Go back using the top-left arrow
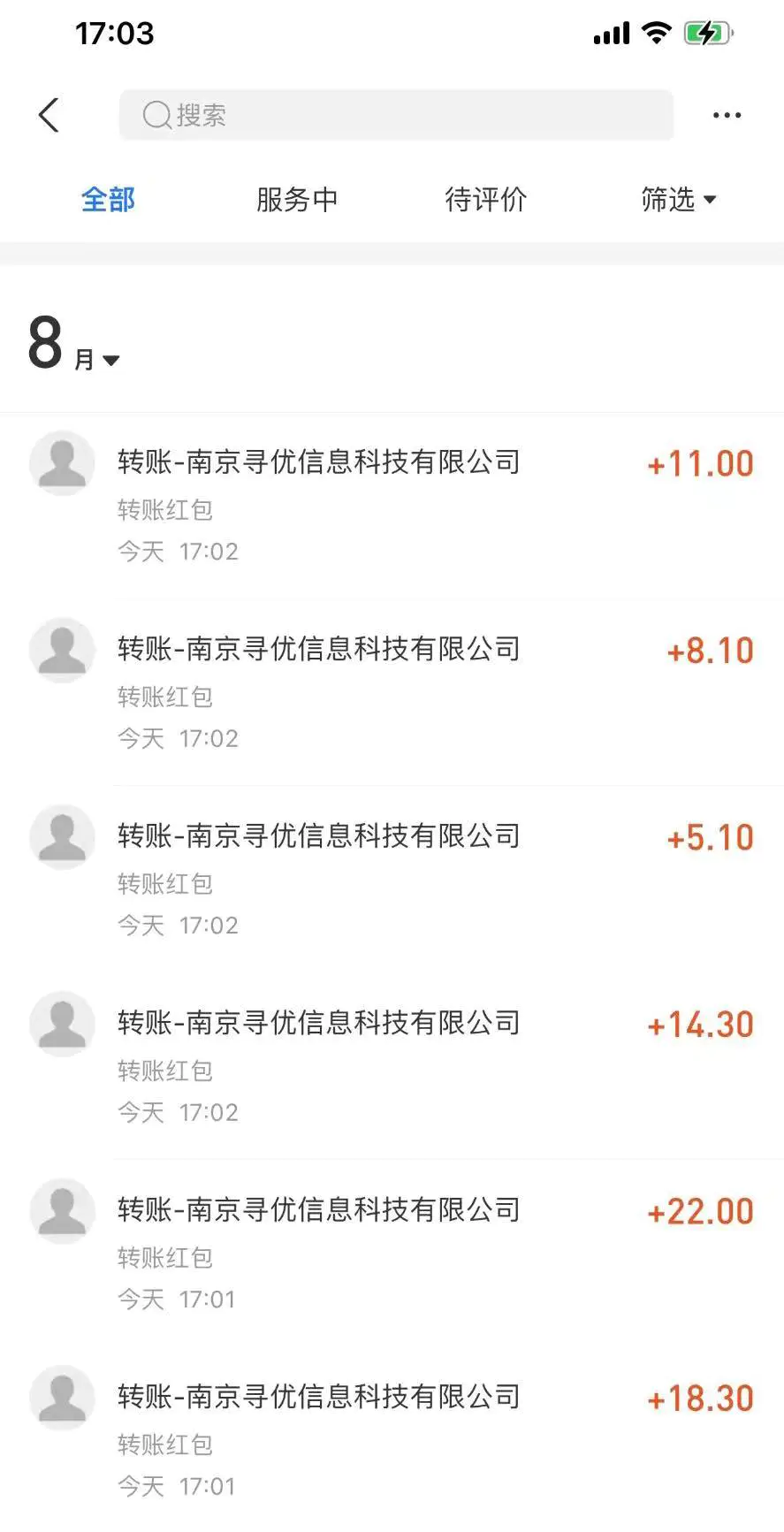The height and width of the screenshot is (1532, 784). pyautogui.click(x=49, y=115)
